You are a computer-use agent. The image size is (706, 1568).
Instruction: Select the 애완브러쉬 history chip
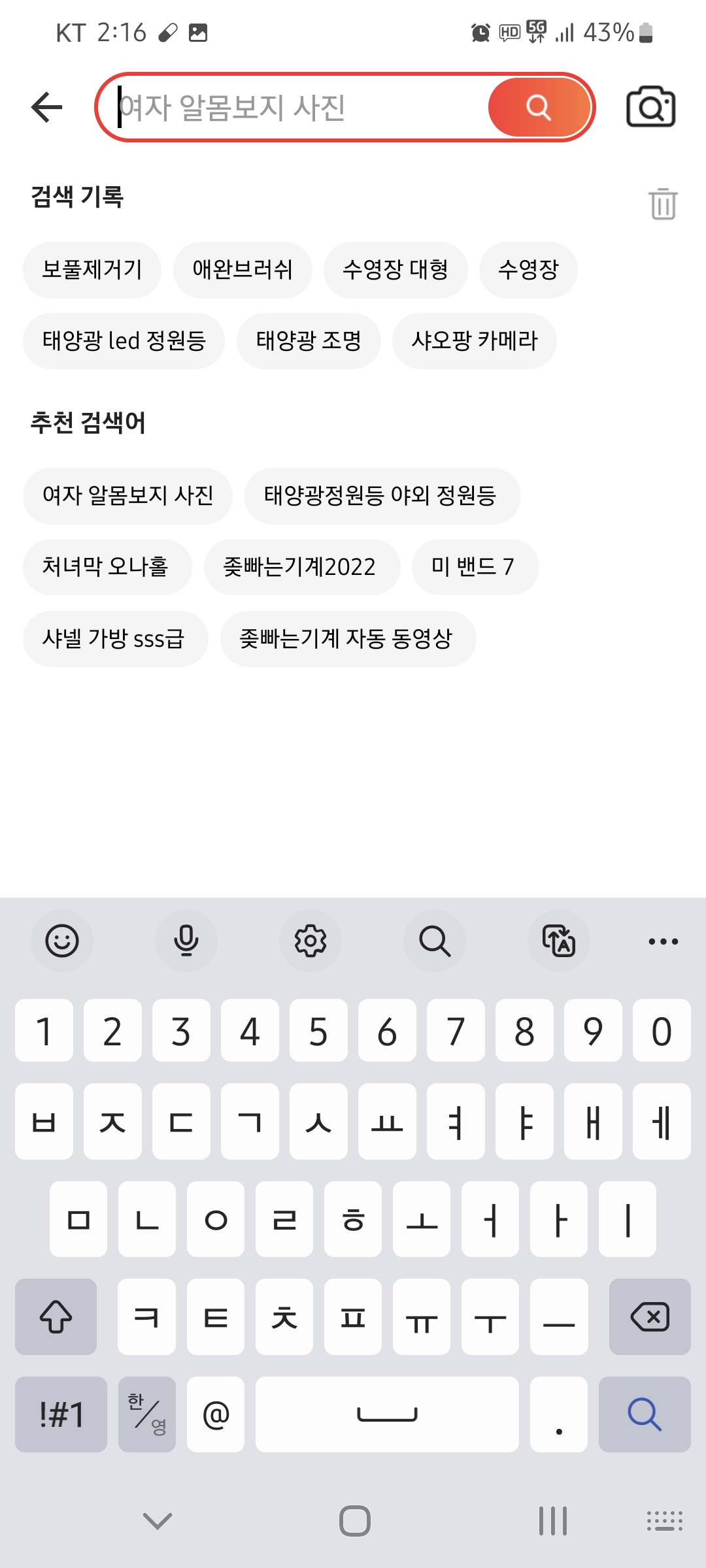pos(243,269)
